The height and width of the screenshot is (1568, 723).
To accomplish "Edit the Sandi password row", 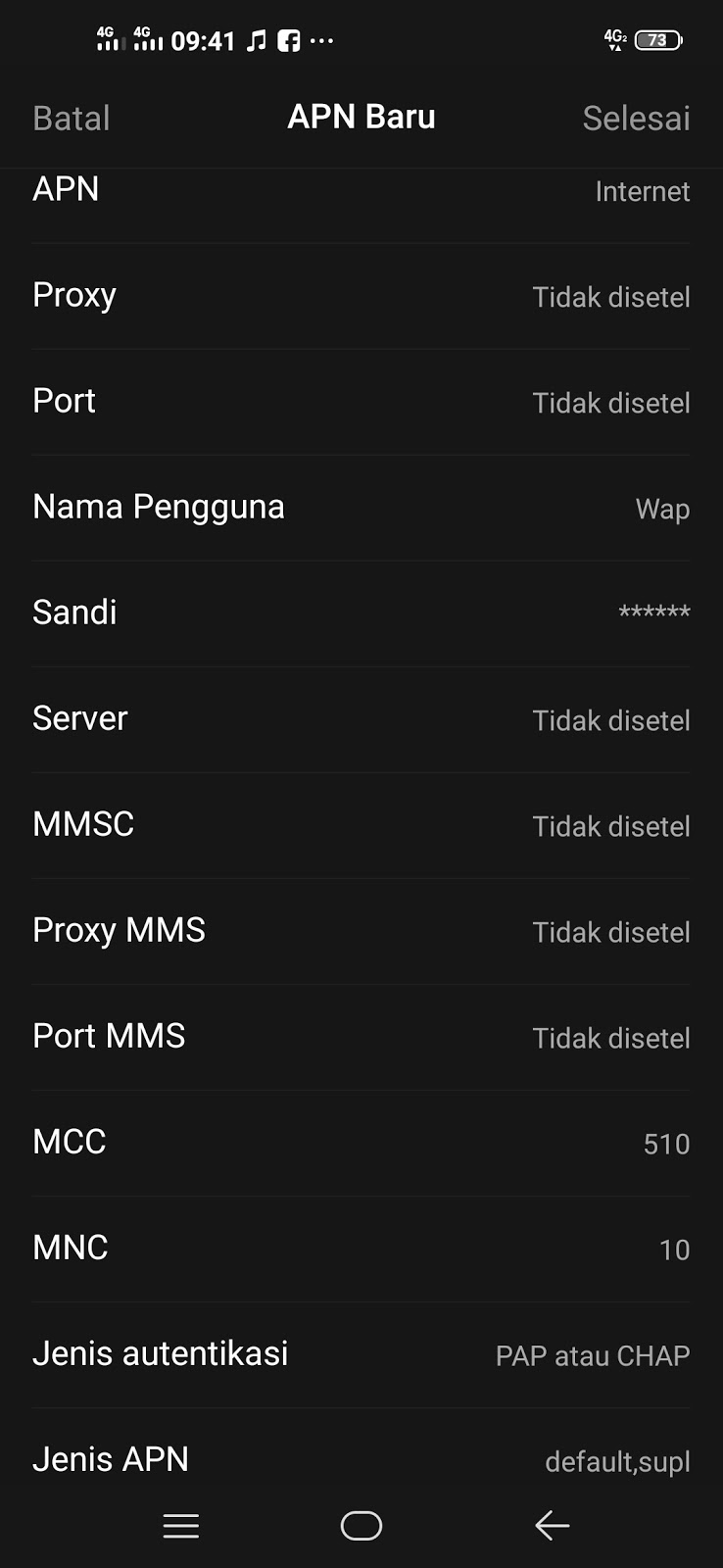I will [361, 613].
